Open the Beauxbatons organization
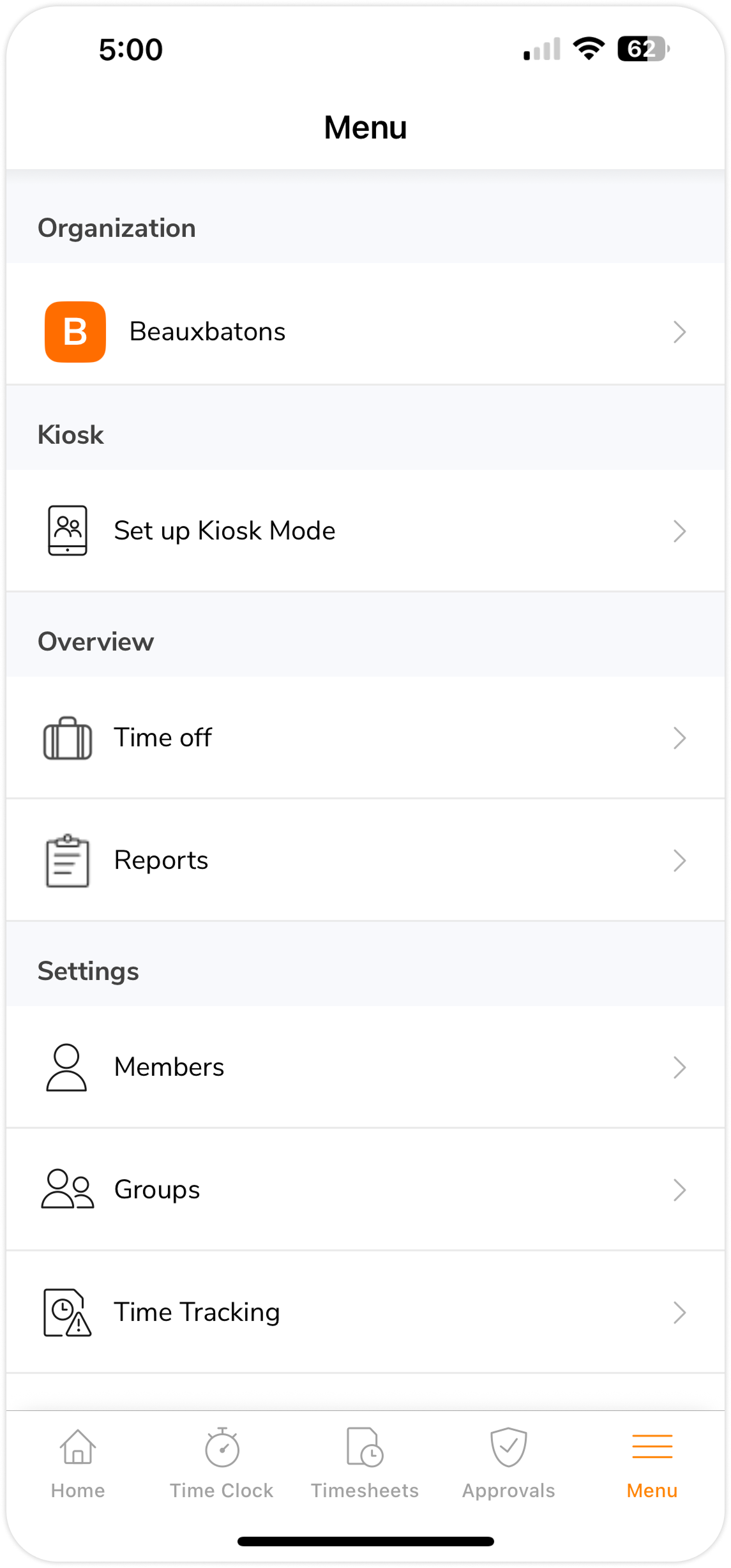The height and width of the screenshot is (1568, 731). coord(365,332)
